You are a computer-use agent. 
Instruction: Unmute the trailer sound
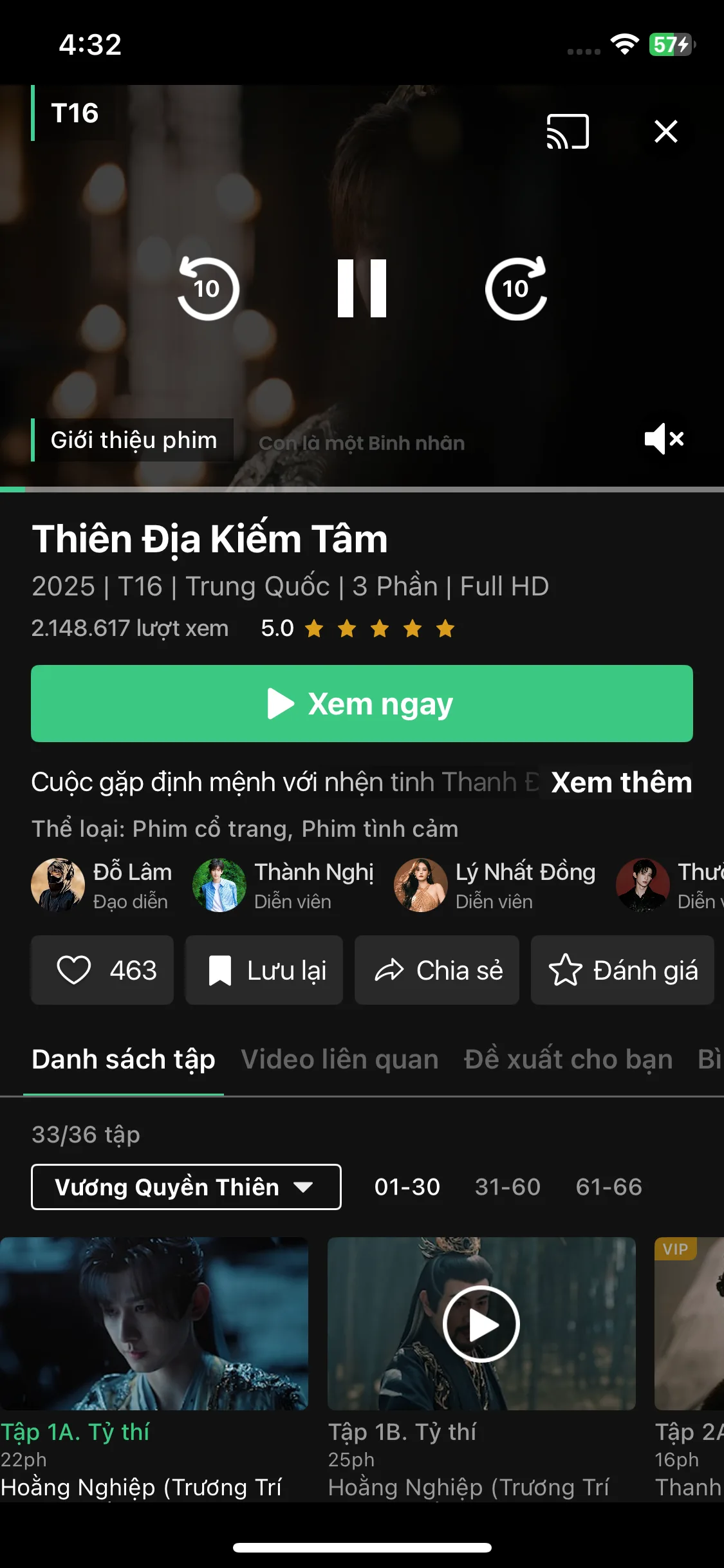pos(664,440)
